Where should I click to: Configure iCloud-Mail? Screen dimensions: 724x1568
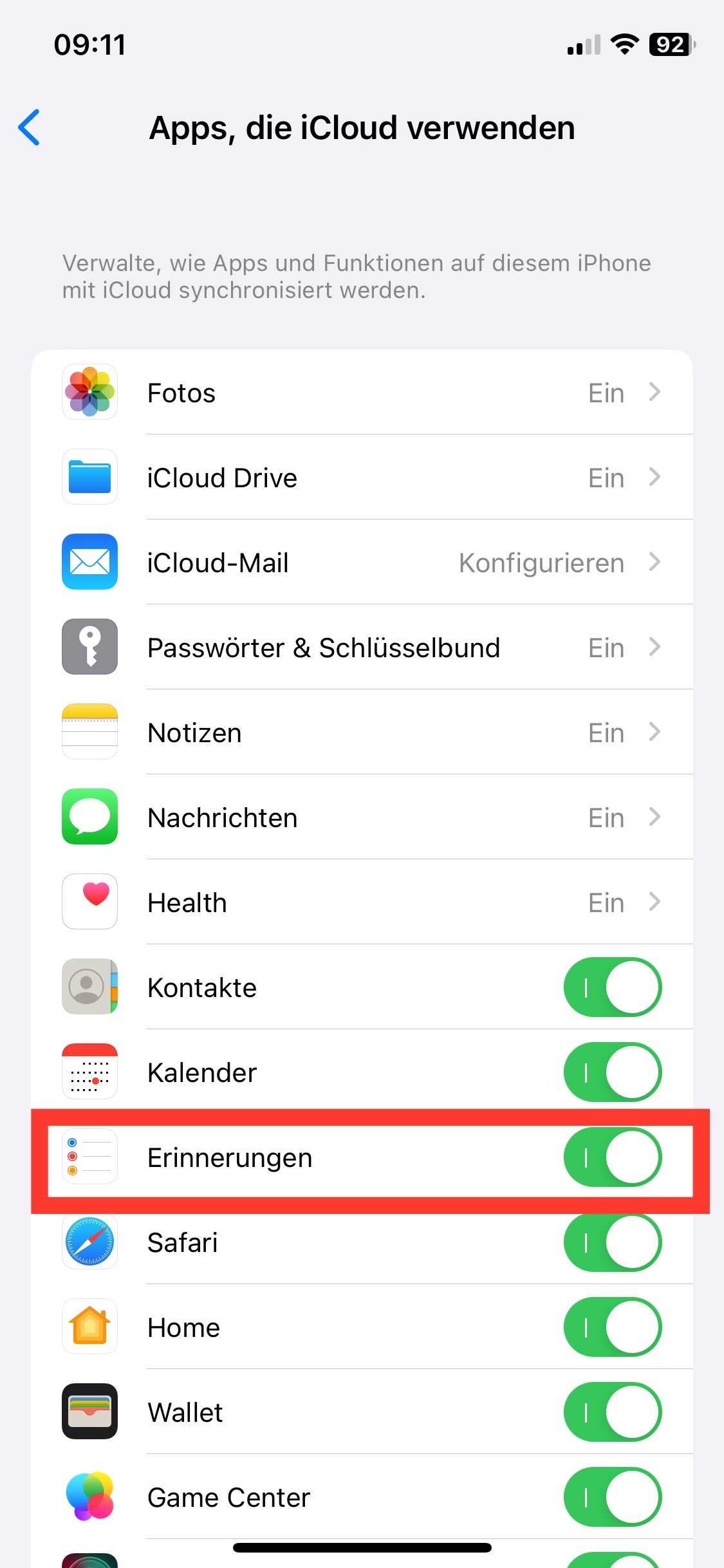point(362,563)
